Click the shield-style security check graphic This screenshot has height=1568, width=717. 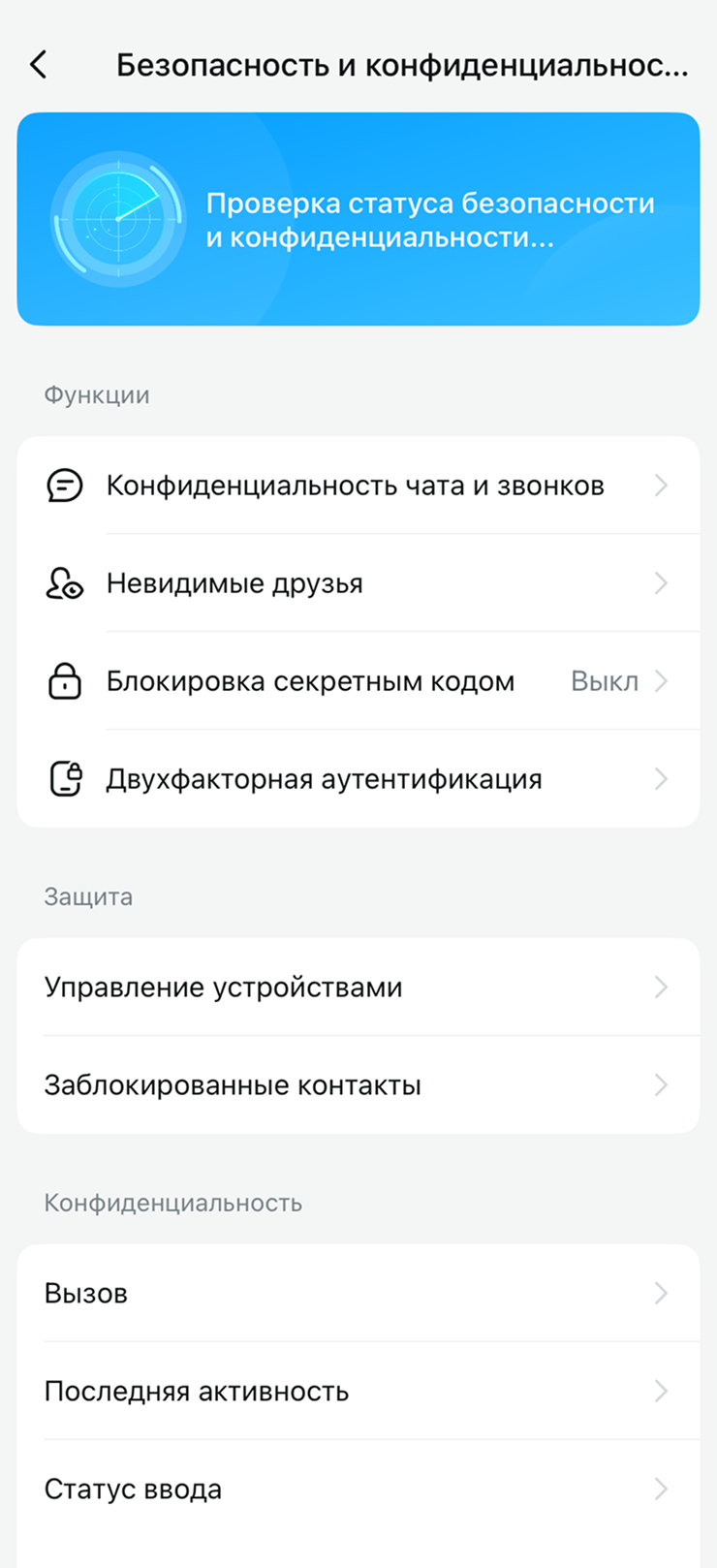coord(118,217)
